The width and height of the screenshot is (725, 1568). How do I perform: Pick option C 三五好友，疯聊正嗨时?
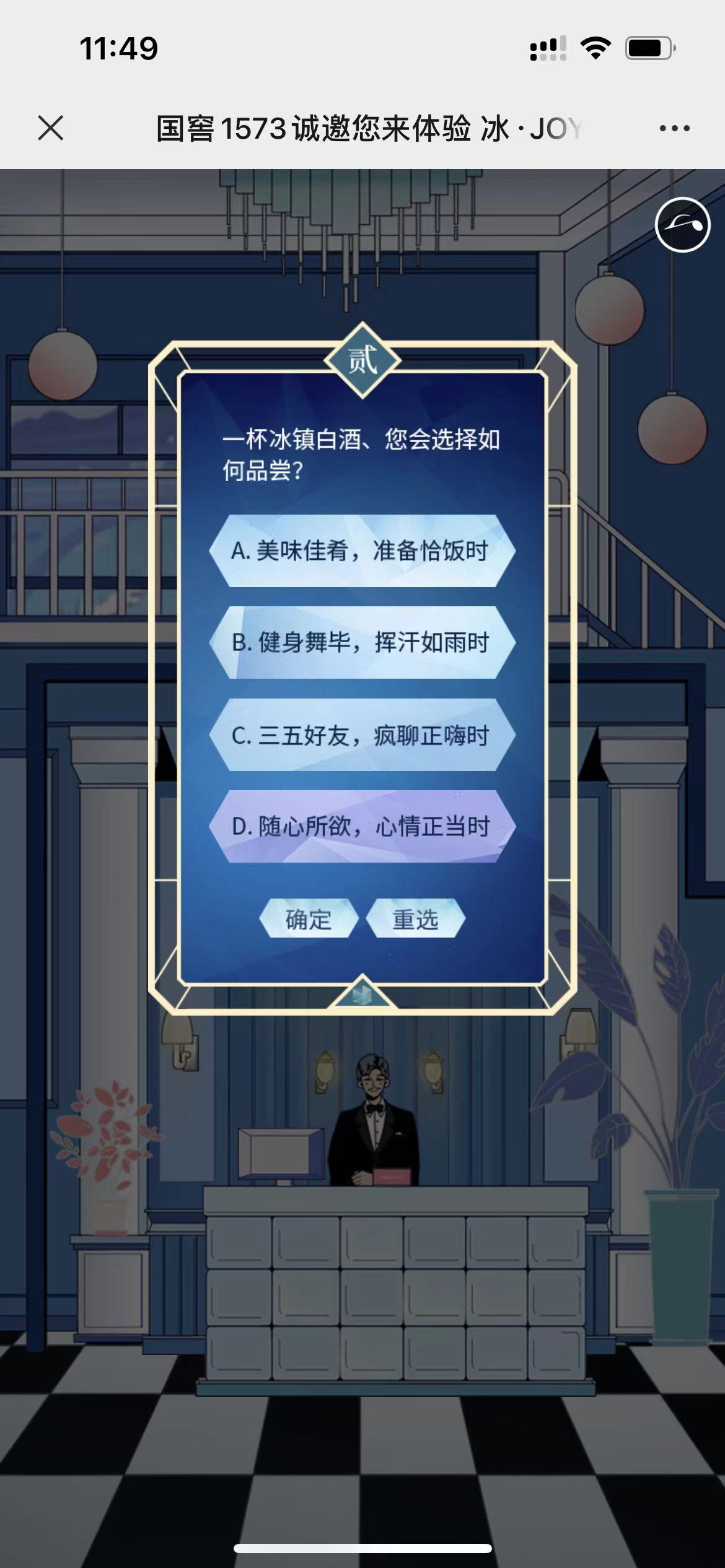[x=362, y=735]
